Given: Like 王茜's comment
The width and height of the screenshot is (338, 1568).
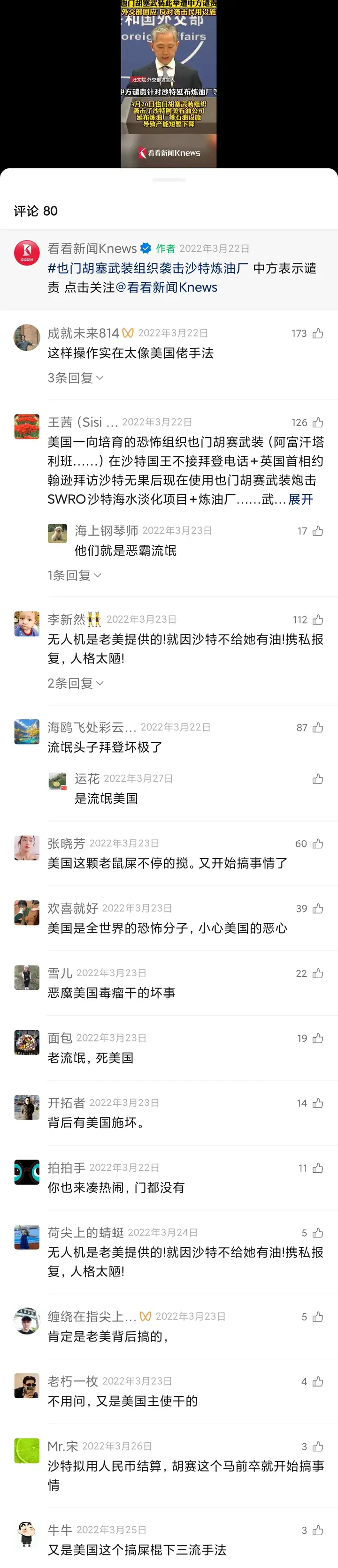Looking at the screenshot, I should (x=317, y=422).
